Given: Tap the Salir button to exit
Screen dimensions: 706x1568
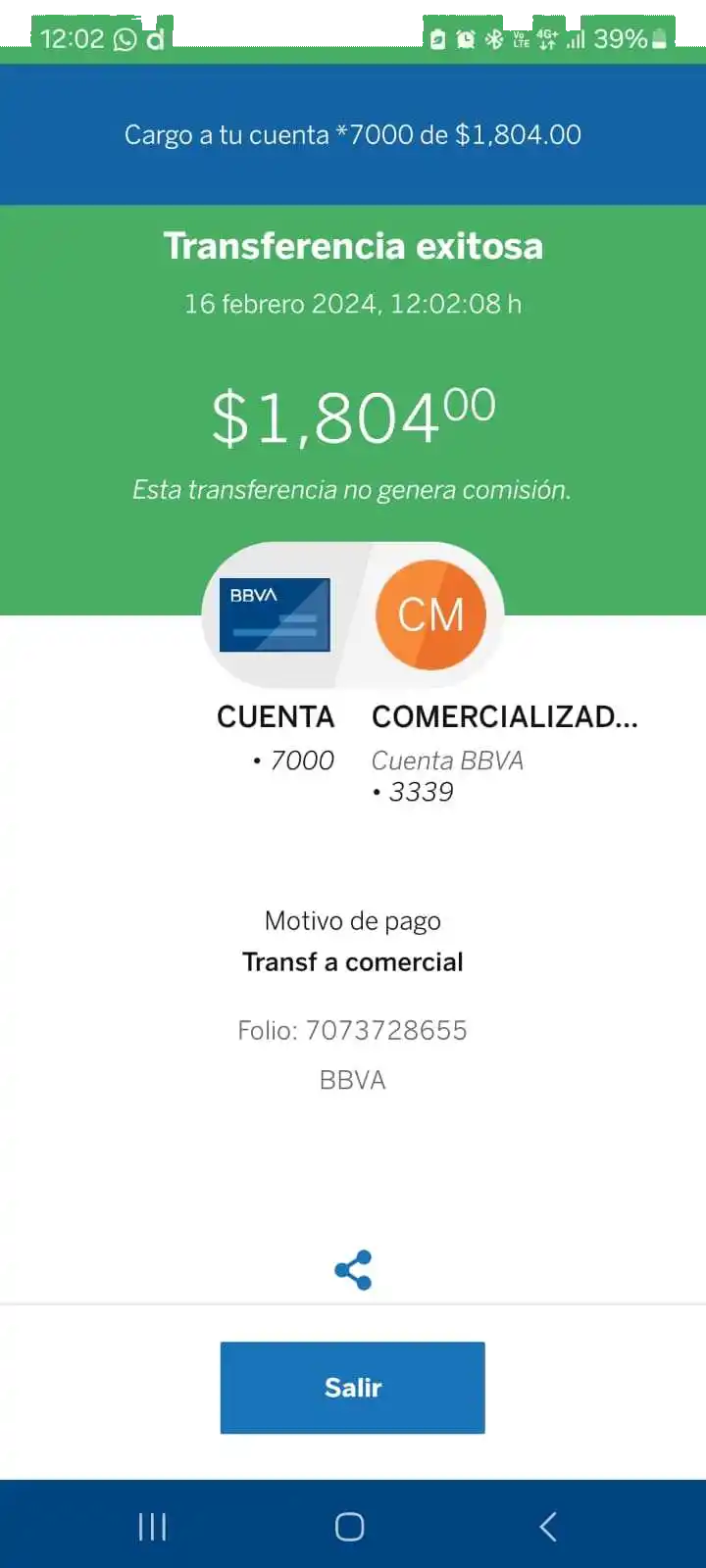Looking at the screenshot, I should pos(352,1388).
